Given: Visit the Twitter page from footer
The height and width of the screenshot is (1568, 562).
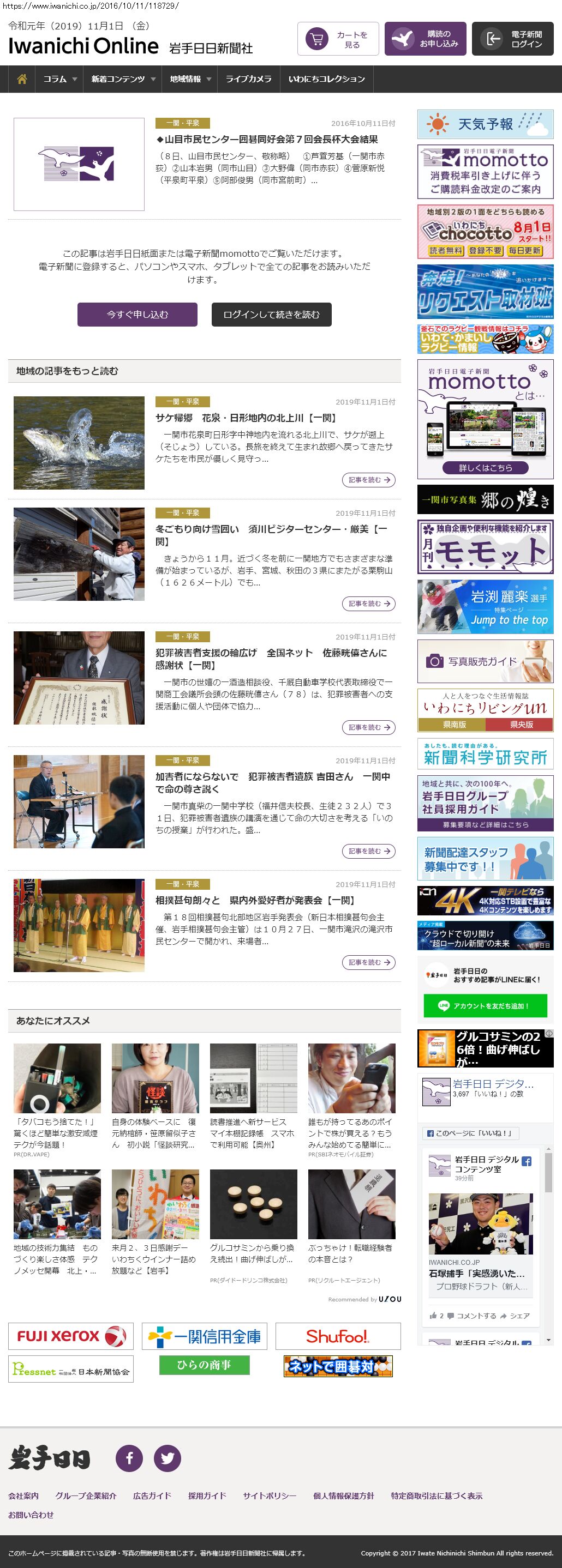Looking at the screenshot, I should click(168, 1458).
